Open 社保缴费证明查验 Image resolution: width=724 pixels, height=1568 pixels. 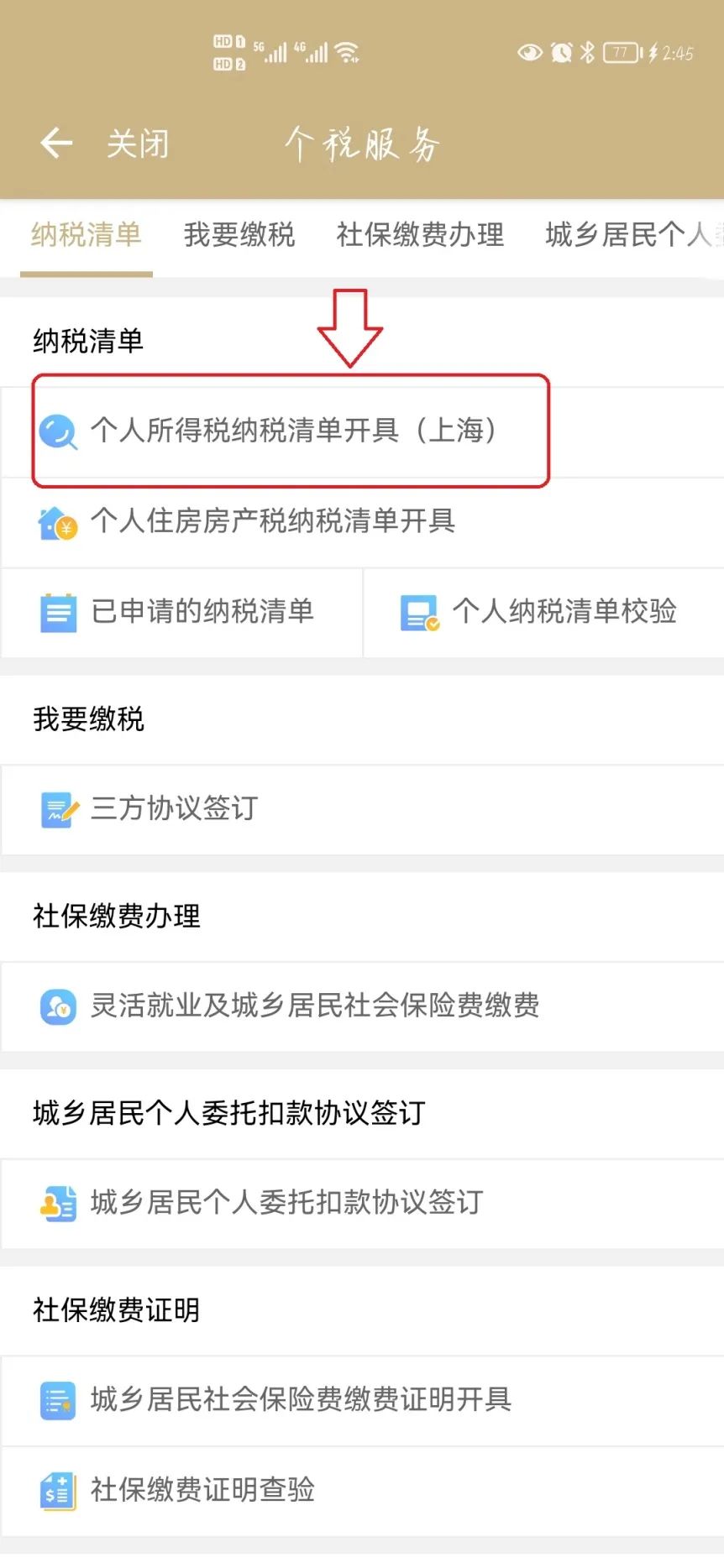362,1491
